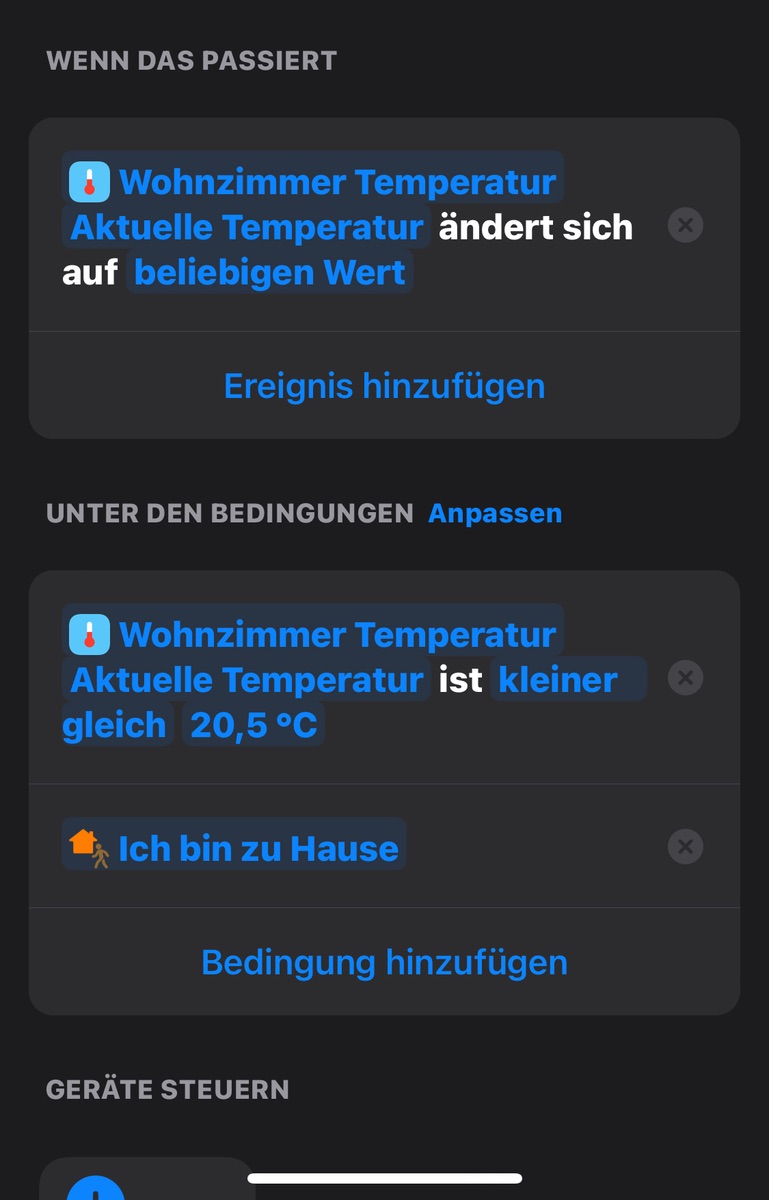Edit the 'beliebigen Wert' trigger value
This screenshot has width=769, height=1200.
tap(270, 273)
